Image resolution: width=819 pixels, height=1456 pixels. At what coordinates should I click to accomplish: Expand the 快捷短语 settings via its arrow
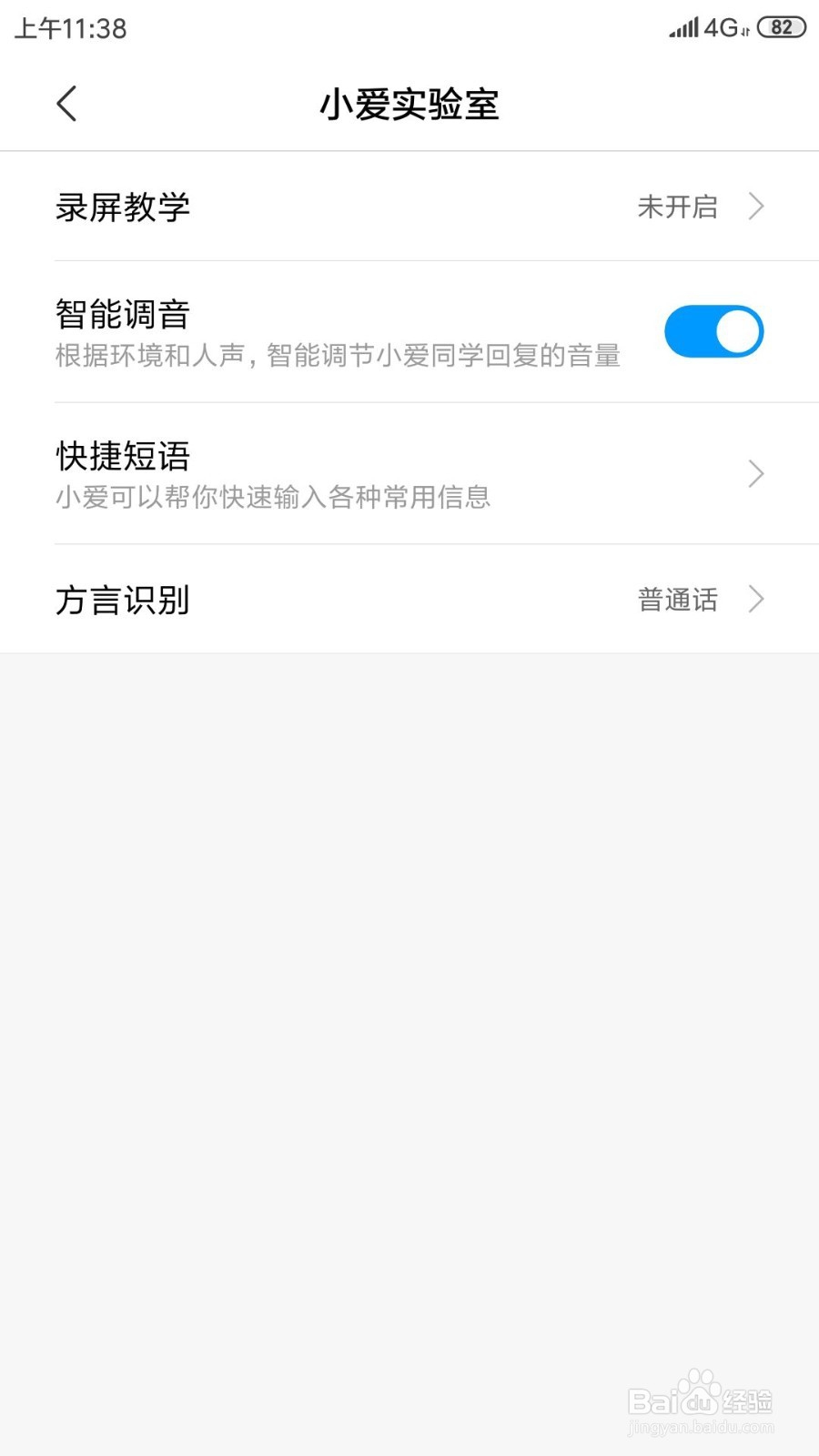click(x=755, y=473)
